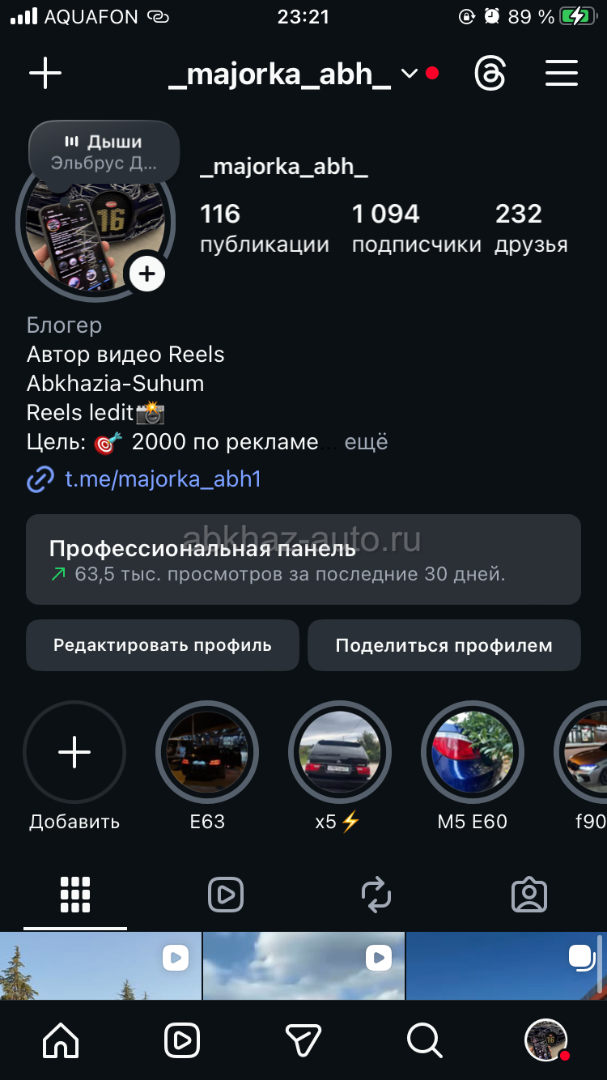This screenshot has width=607, height=1080.
Task: Tap the plus icon to create content
Action: point(45,73)
